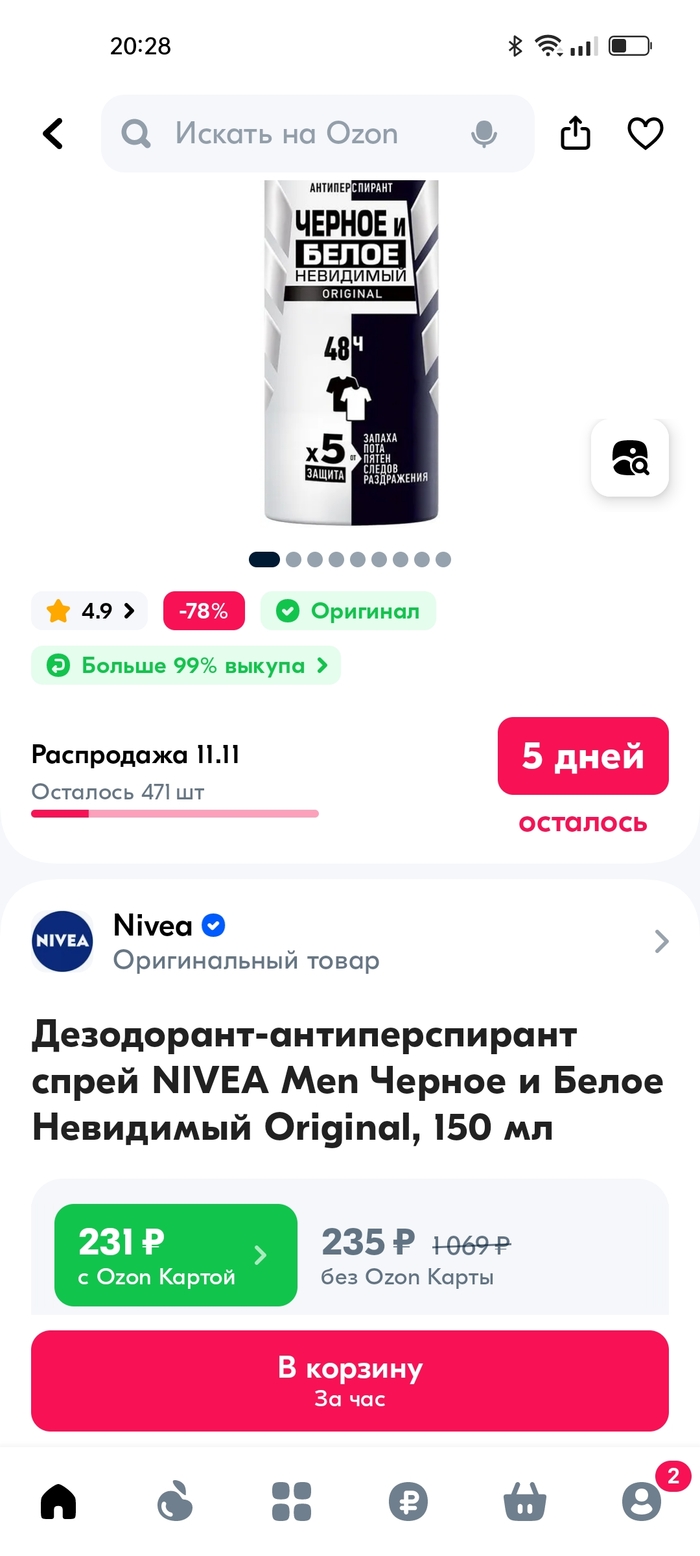Open the Ozon Fresh tab
Screen dimensions: 700x1556
[x=175, y=1501]
